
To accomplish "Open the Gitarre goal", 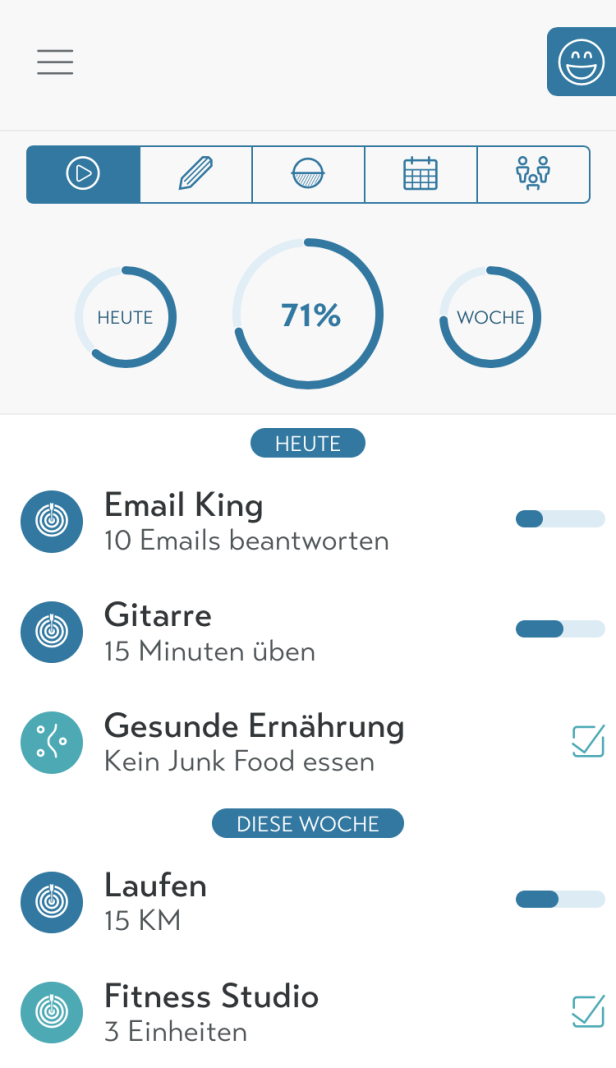I will (x=308, y=632).
